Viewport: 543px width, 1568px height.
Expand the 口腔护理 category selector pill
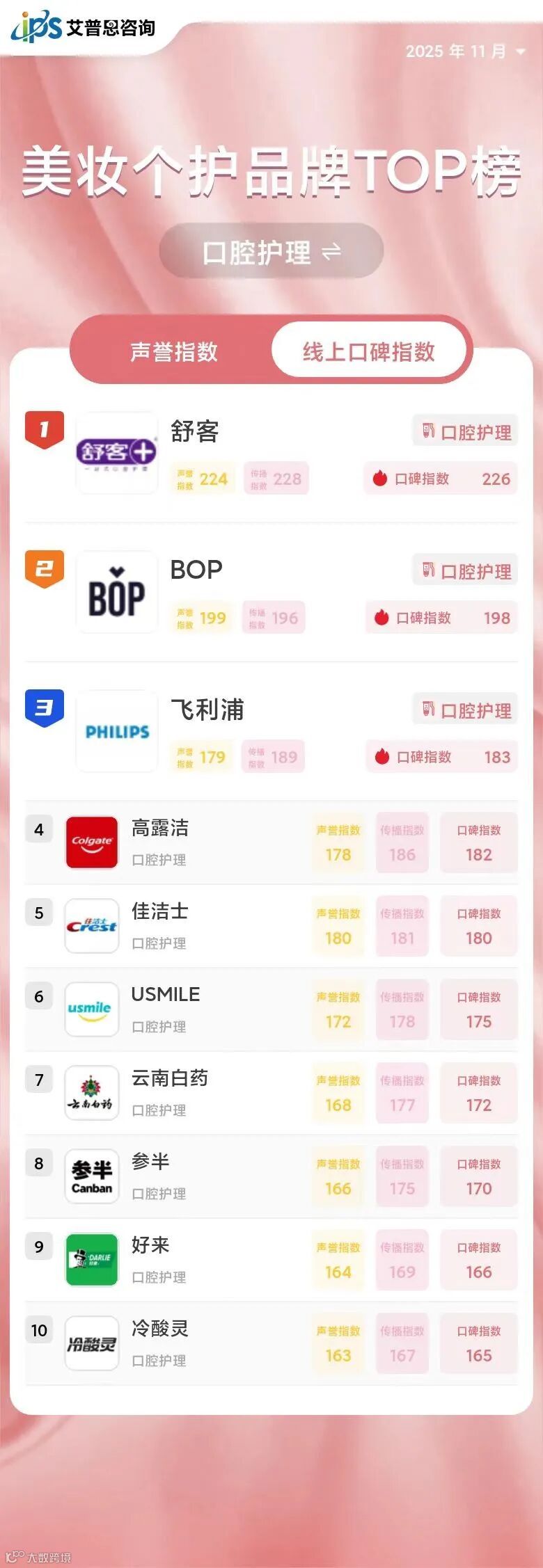point(271,252)
